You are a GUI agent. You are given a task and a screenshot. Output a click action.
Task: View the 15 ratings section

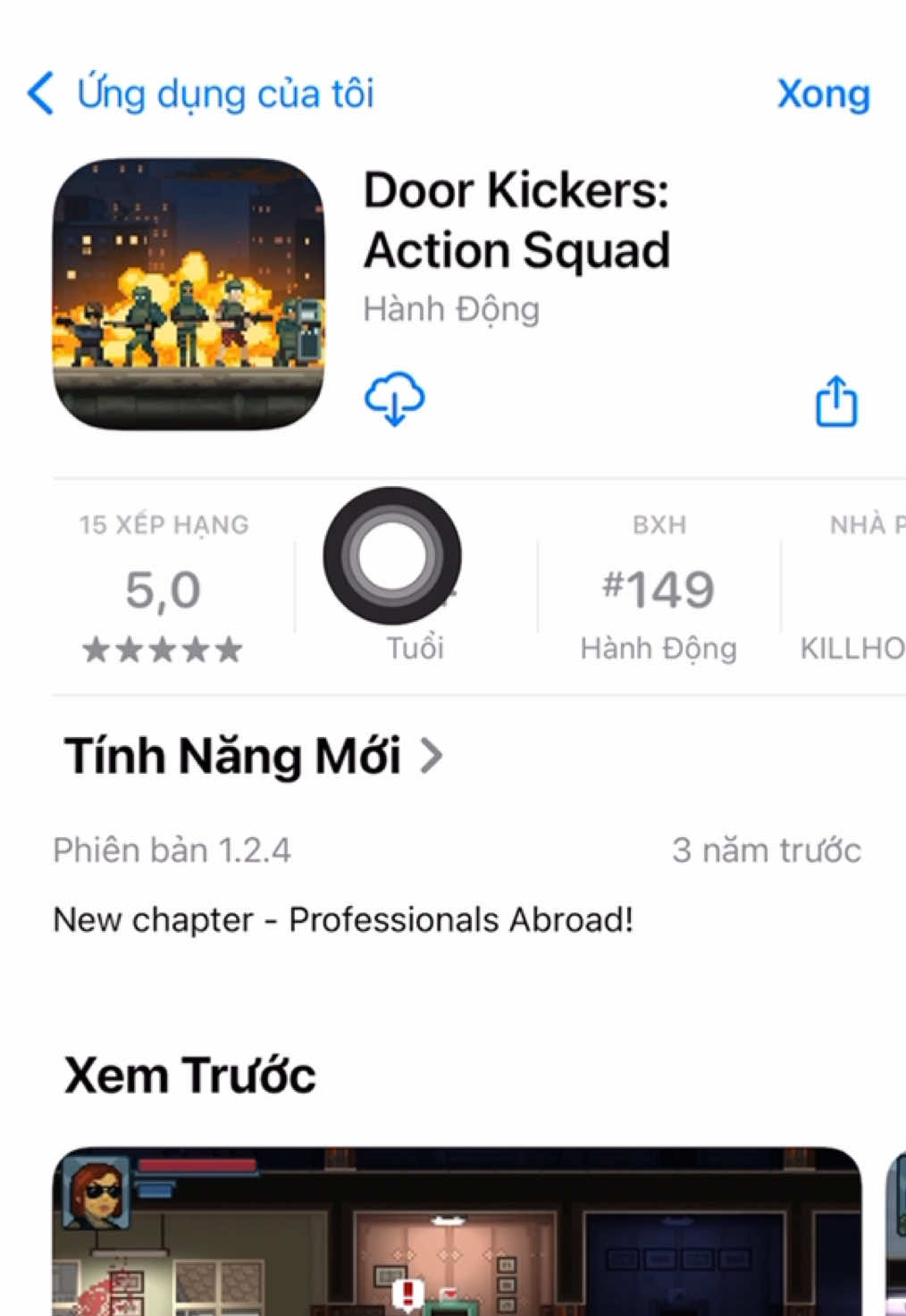(x=164, y=588)
